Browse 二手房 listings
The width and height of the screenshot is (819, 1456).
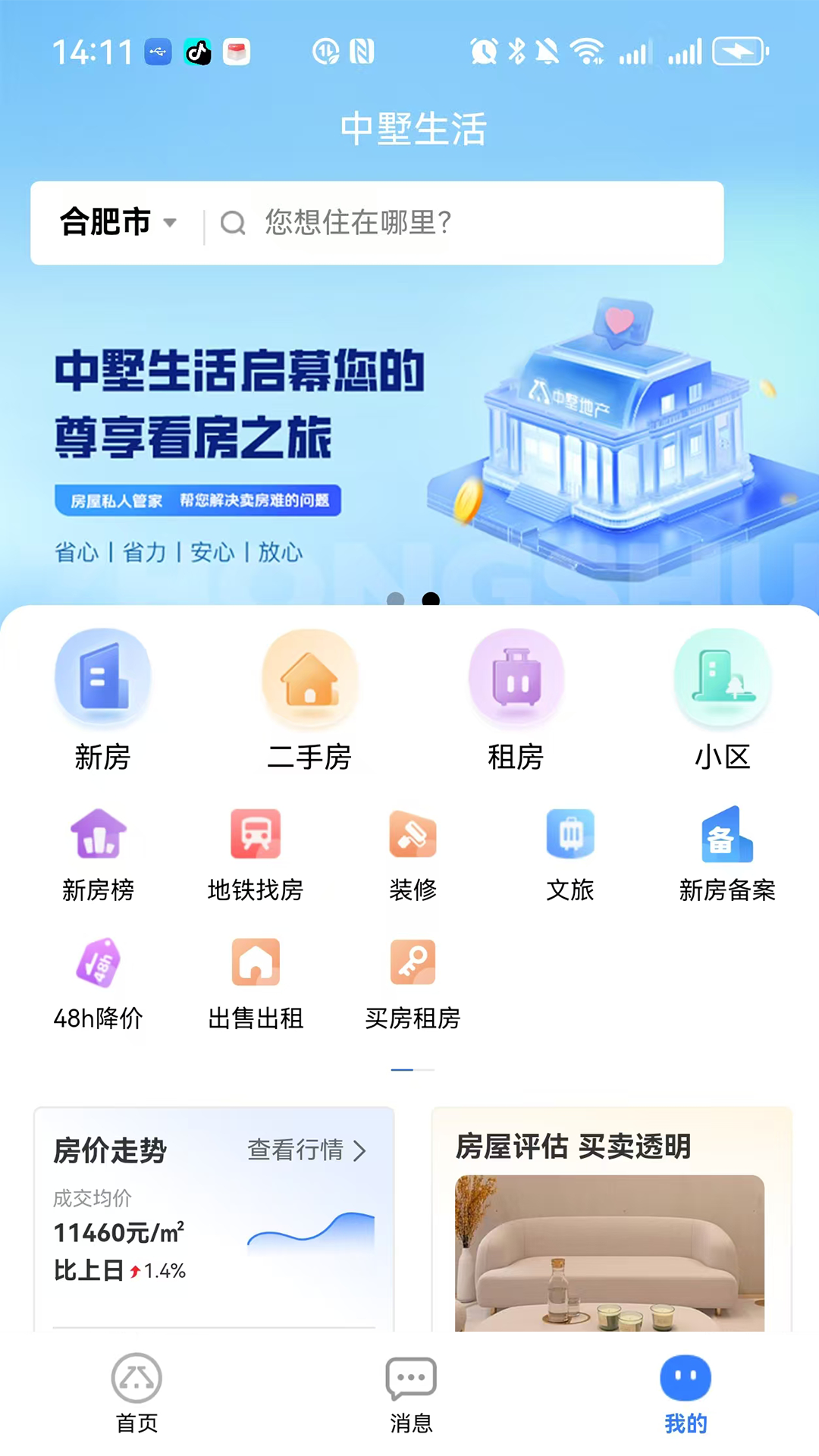(309, 698)
